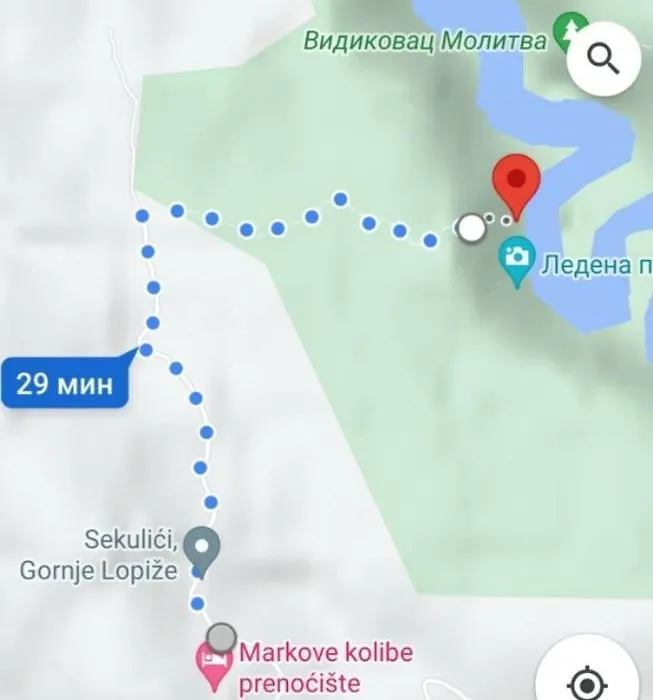Open Markove kolibe prenoćište lodging marker
This screenshot has height=700, width=653.
coord(213,663)
